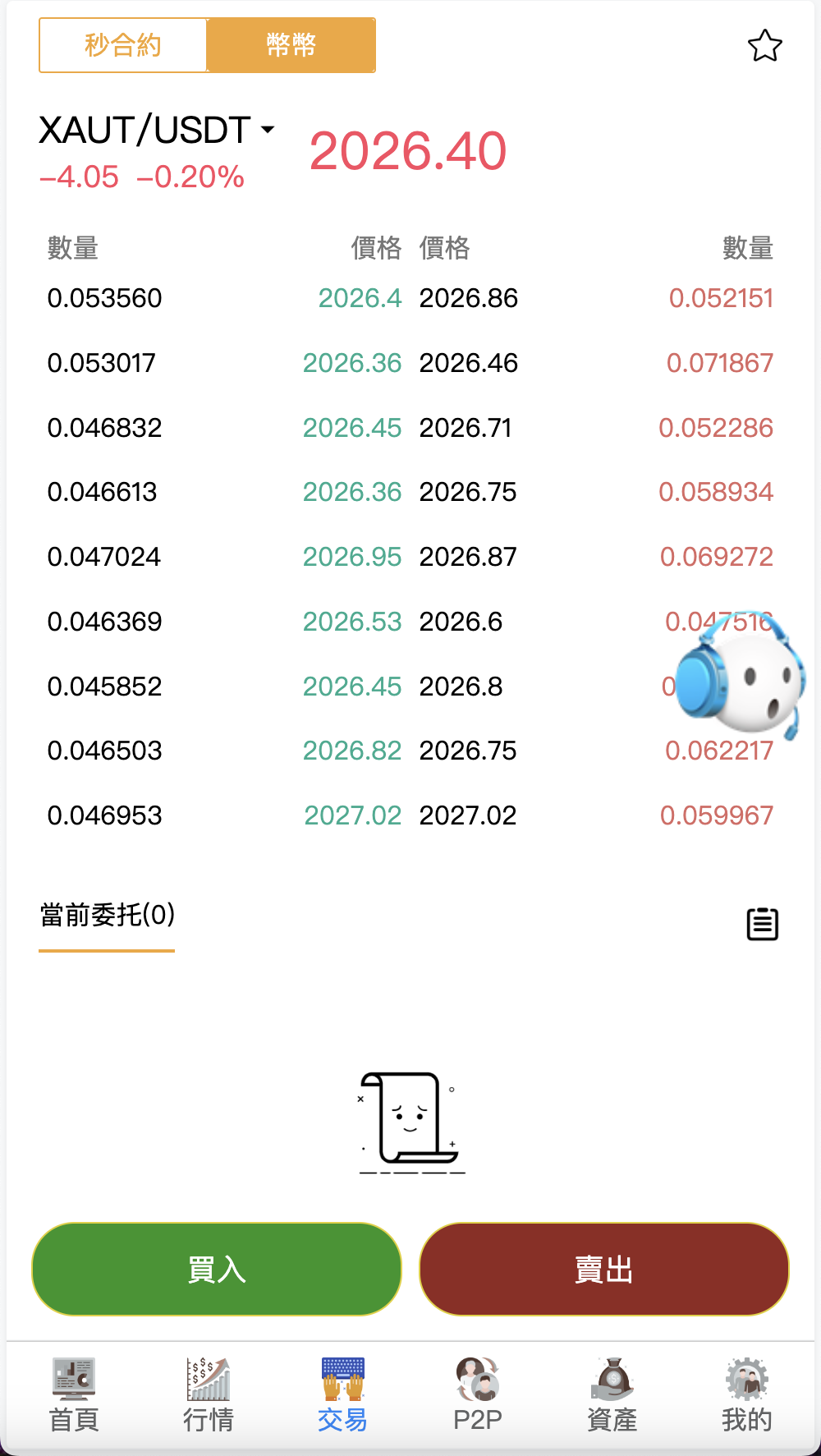Collapse the current price display details

[x=408, y=150]
